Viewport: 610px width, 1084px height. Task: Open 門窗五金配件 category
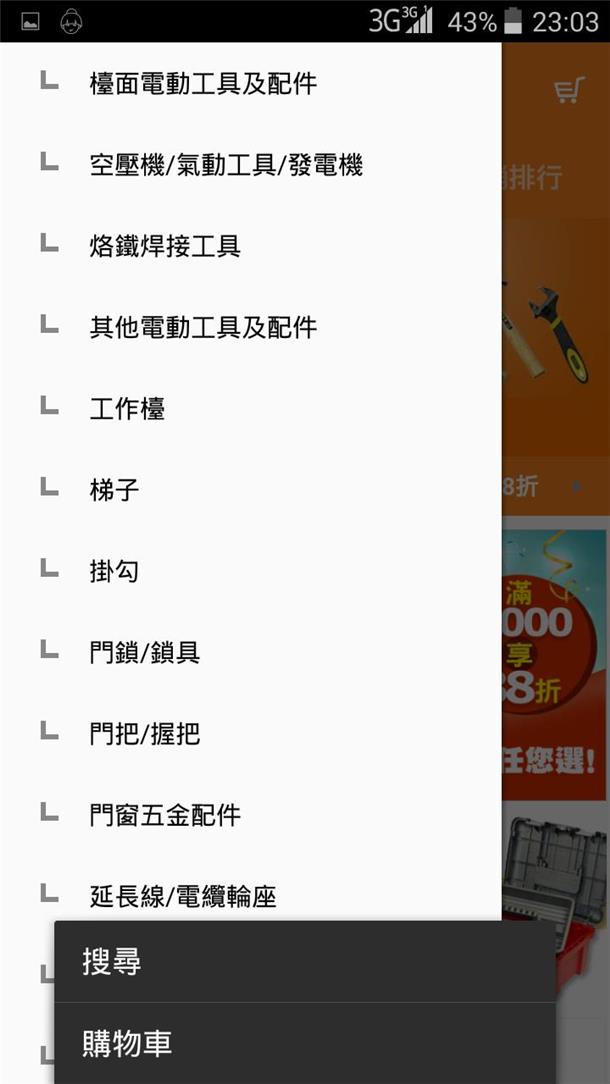coord(165,815)
